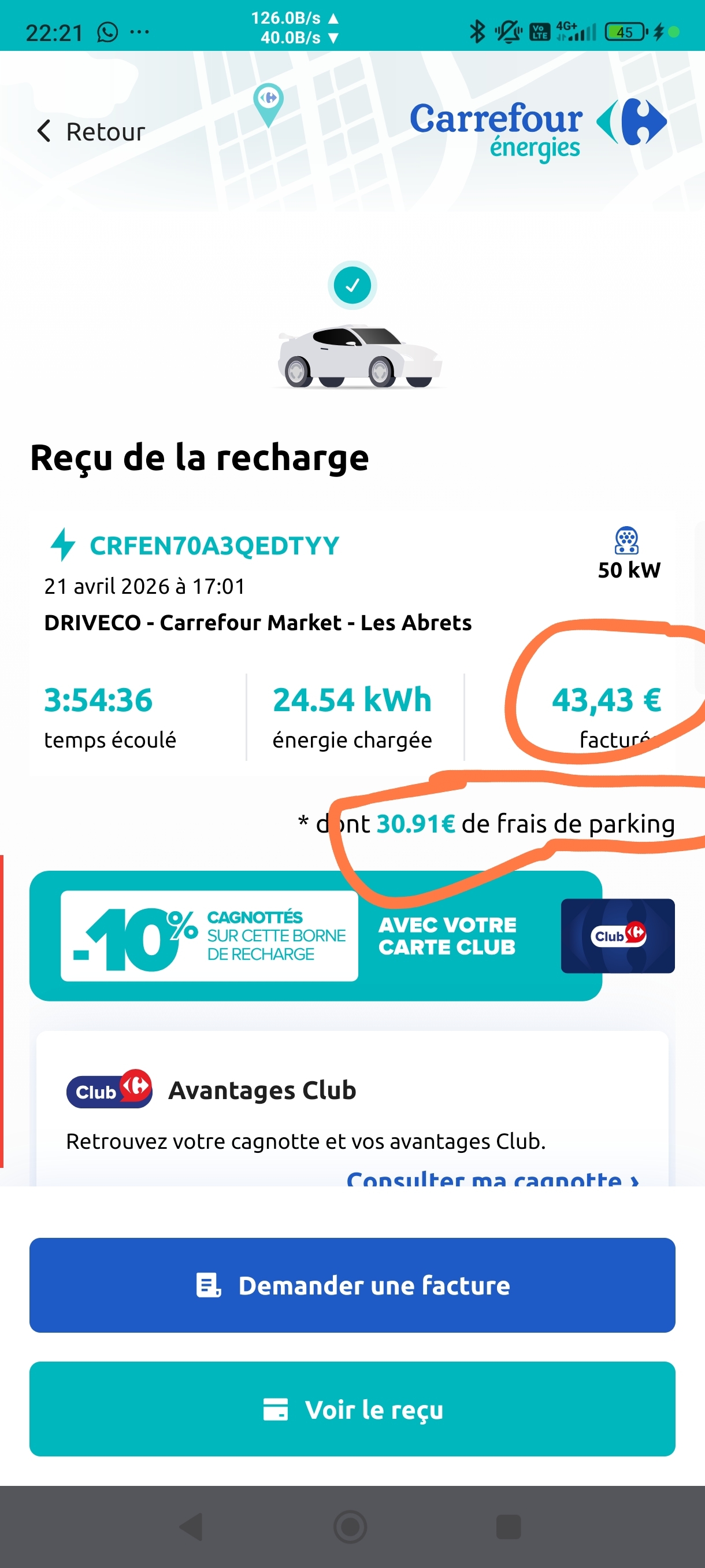Go to the system home screen
Image resolution: width=705 pixels, height=1568 pixels.
coord(350,1526)
